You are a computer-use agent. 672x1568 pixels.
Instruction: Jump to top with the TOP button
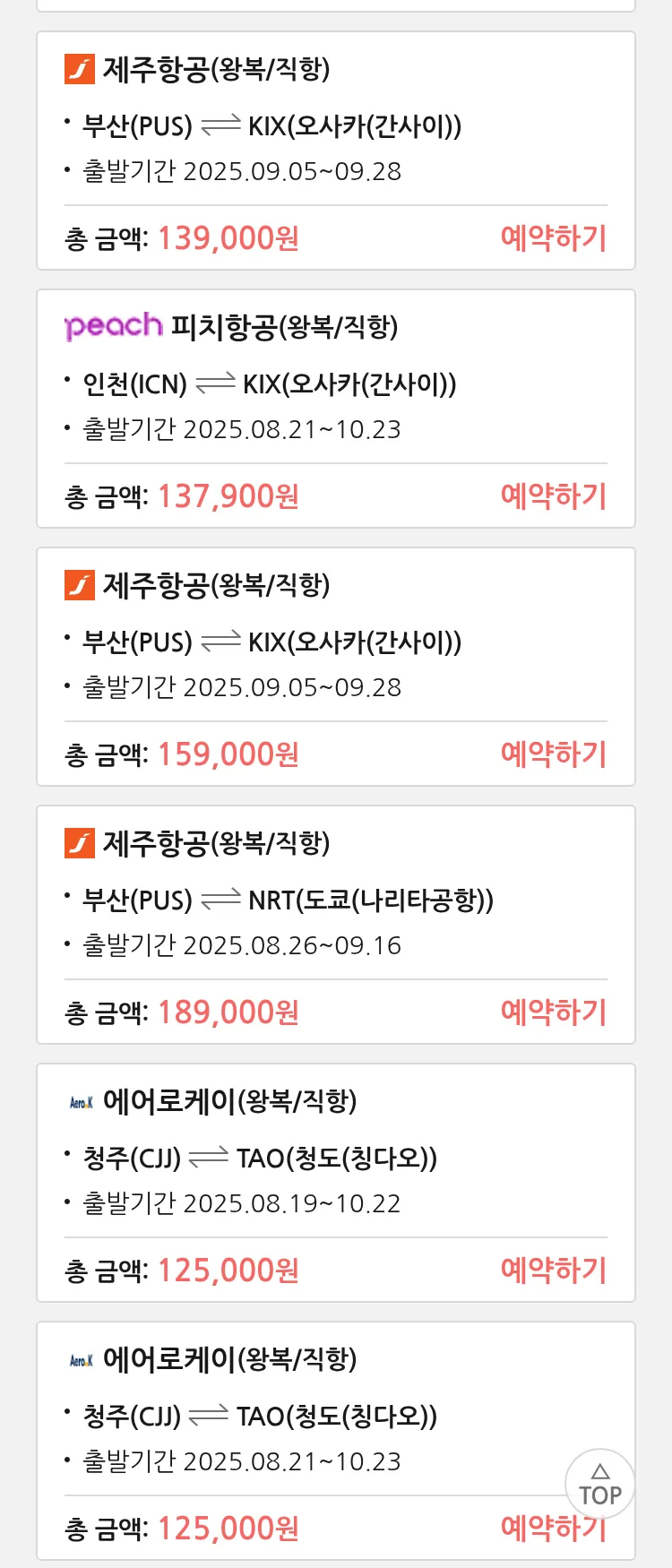[599, 1485]
